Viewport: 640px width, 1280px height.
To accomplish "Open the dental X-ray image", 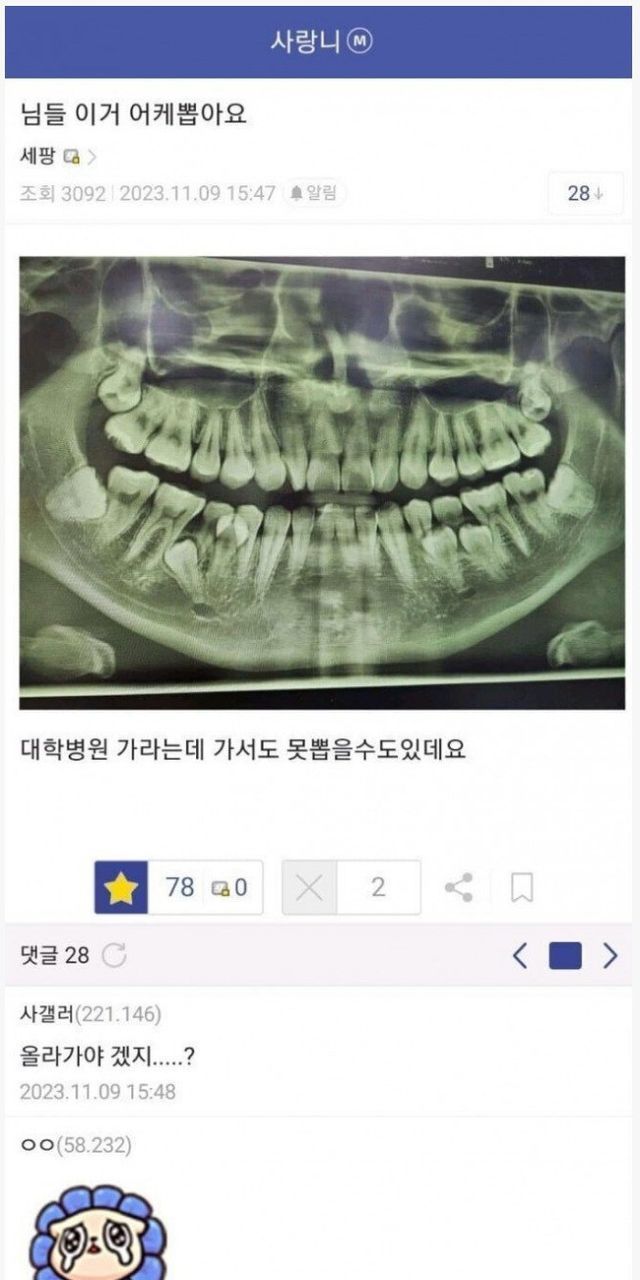I will [x=321, y=482].
